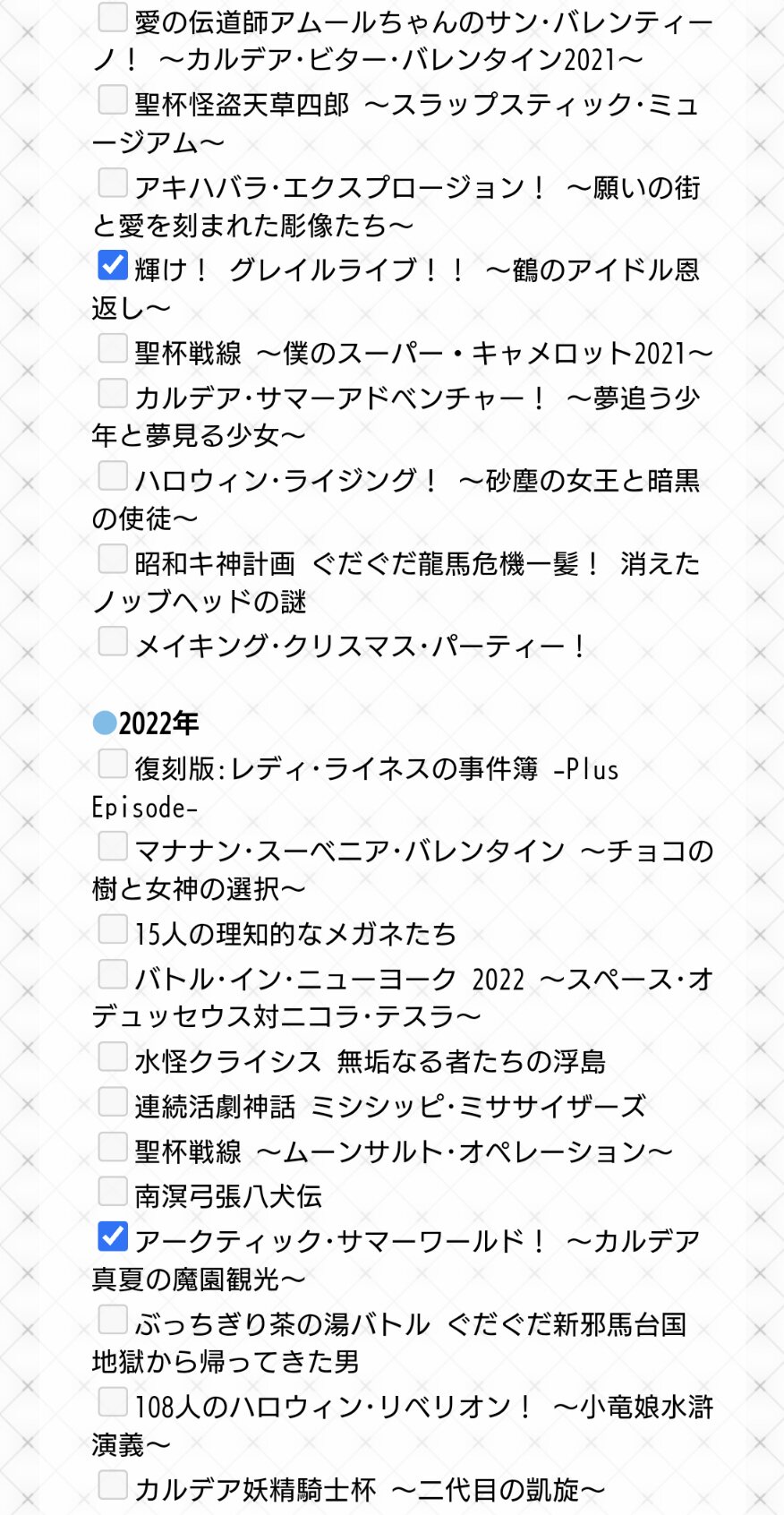Uncheck 輝け！グレイルライブ！！ checkbox

click(x=112, y=265)
